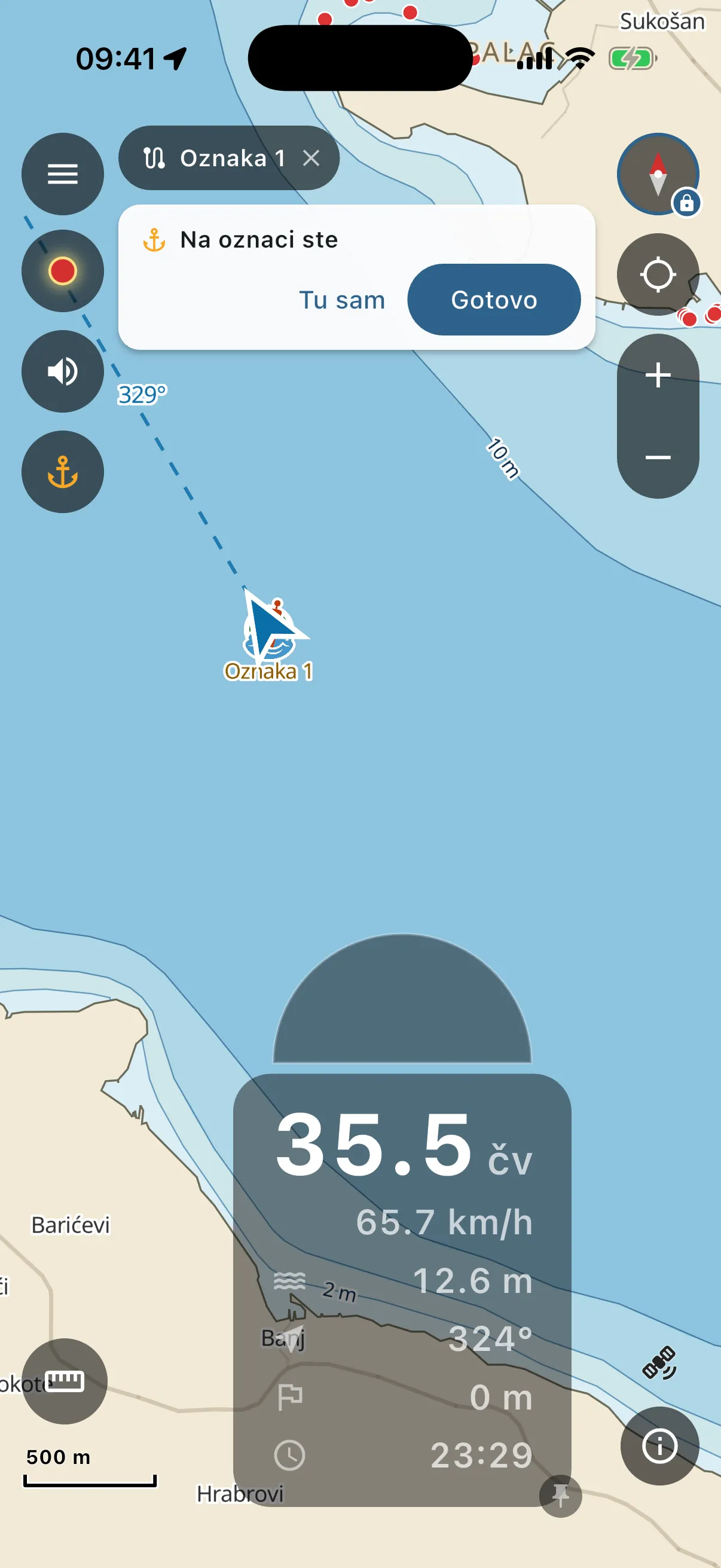The height and width of the screenshot is (1568, 721).
Task: Choose Tu sam option
Action: coord(342,300)
